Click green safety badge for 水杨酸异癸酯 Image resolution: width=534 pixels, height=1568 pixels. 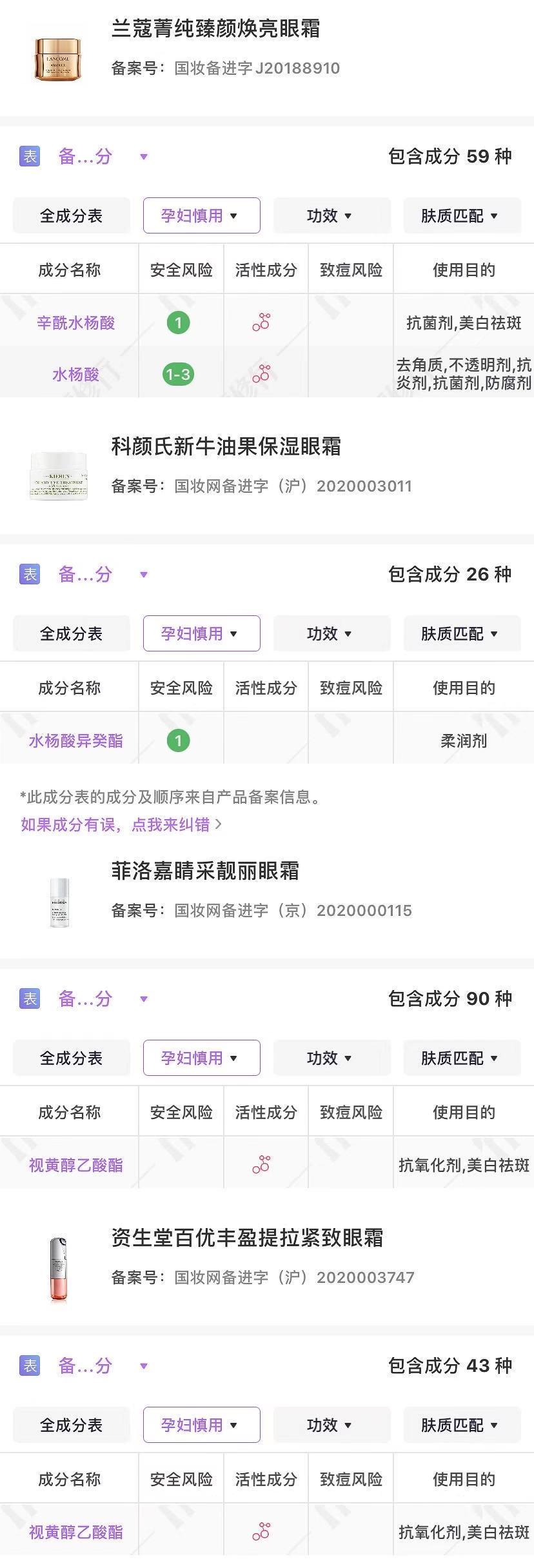[x=179, y=741]
